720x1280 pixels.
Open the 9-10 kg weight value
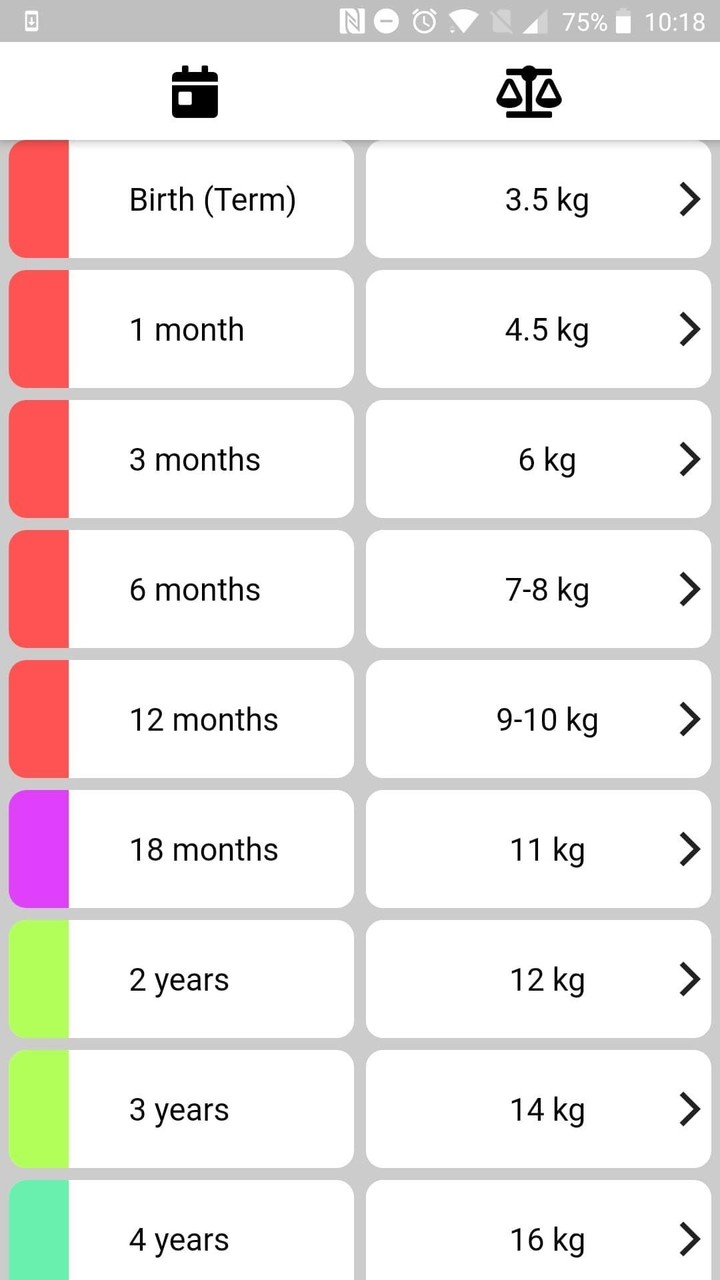point(547,719)
